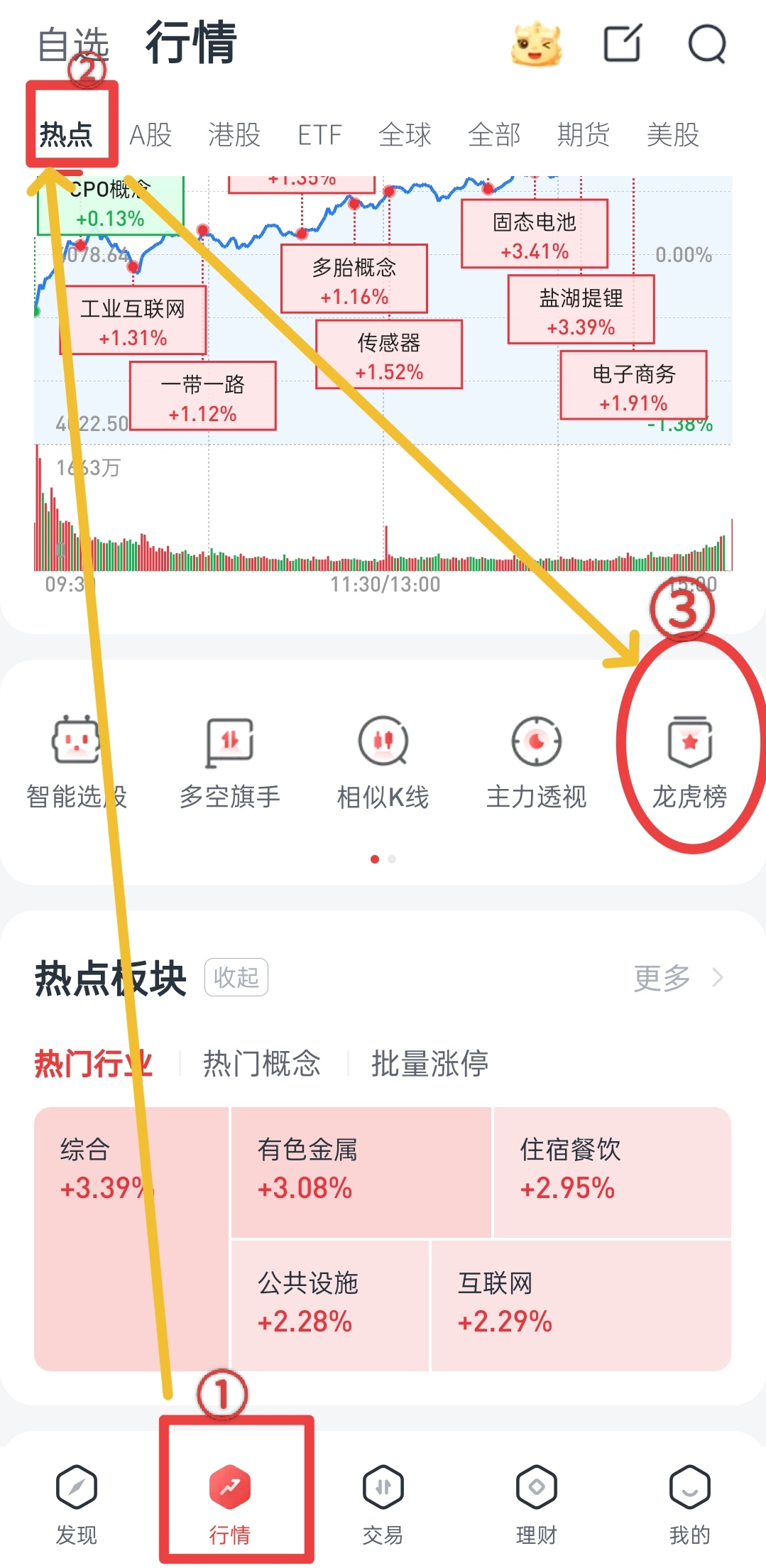Image resolution: width=766 pixels, height=1568 pixels.
Task: Collapse hot sectors with 收起
Action: (236, 977)
